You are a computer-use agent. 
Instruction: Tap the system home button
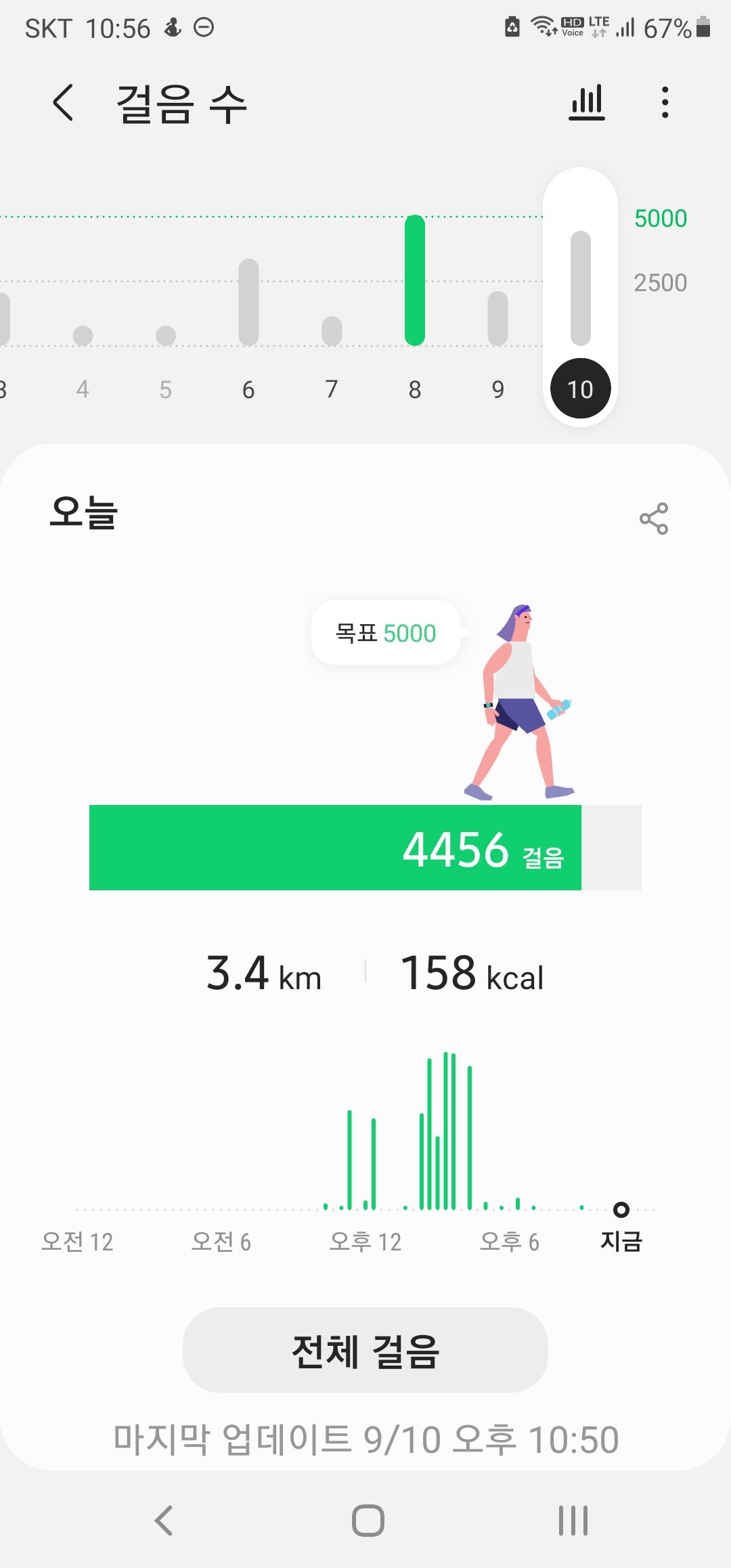[x=368, y=1520]
